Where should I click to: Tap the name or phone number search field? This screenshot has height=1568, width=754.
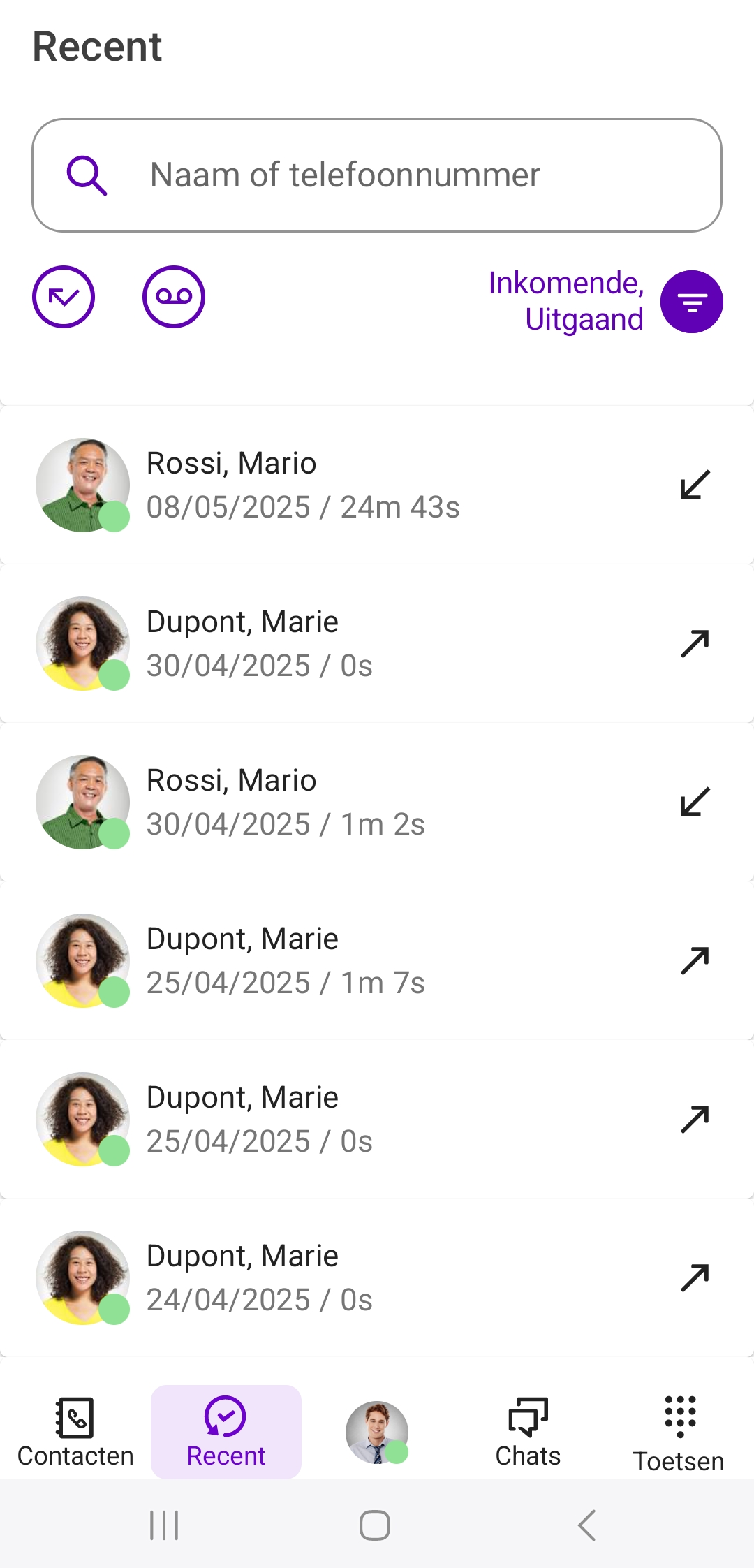[377, 175]
